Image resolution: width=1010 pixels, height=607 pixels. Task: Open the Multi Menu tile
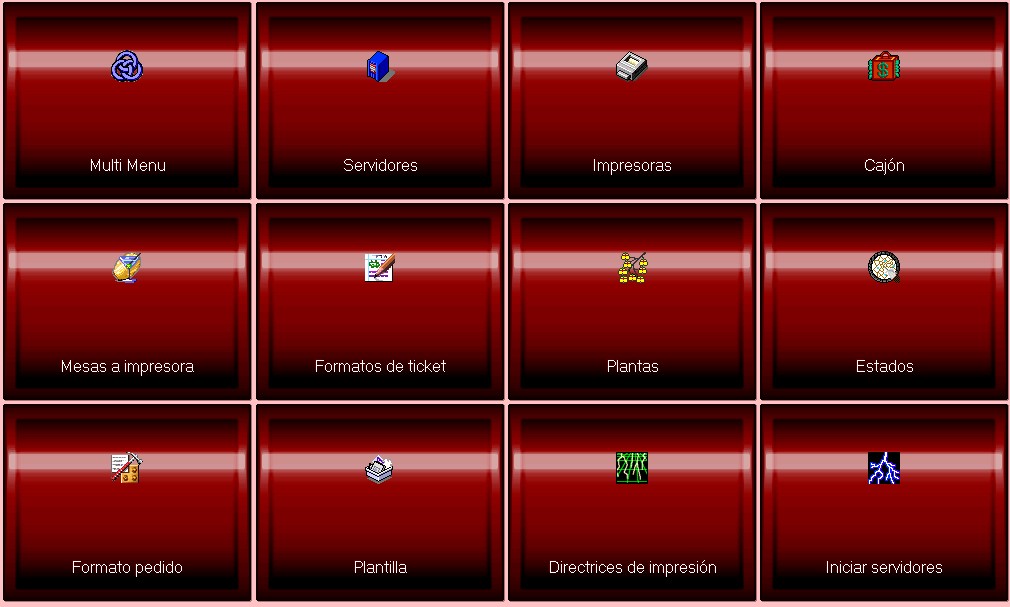coord(127,101)
